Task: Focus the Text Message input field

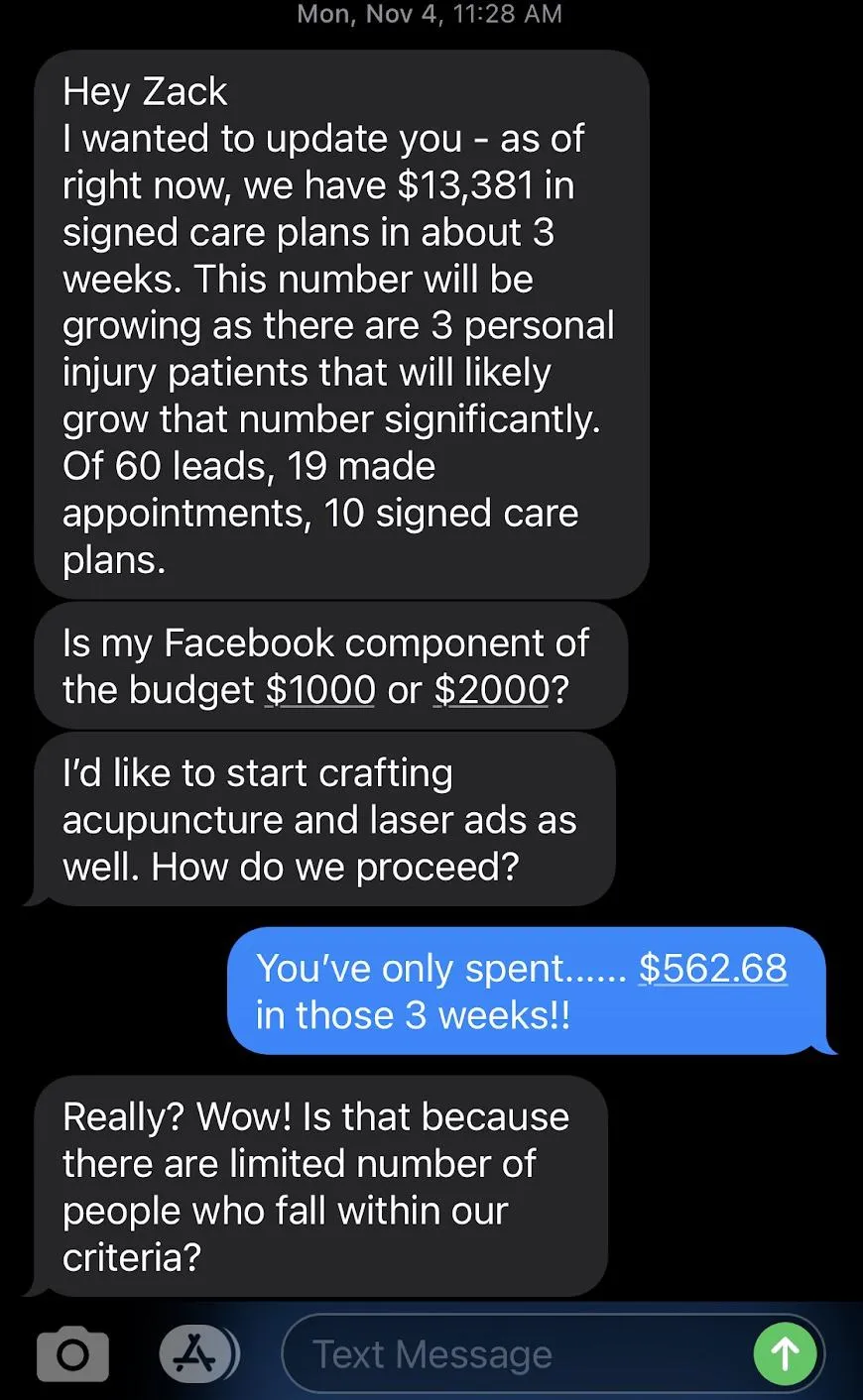Action: pos(516,1354)
